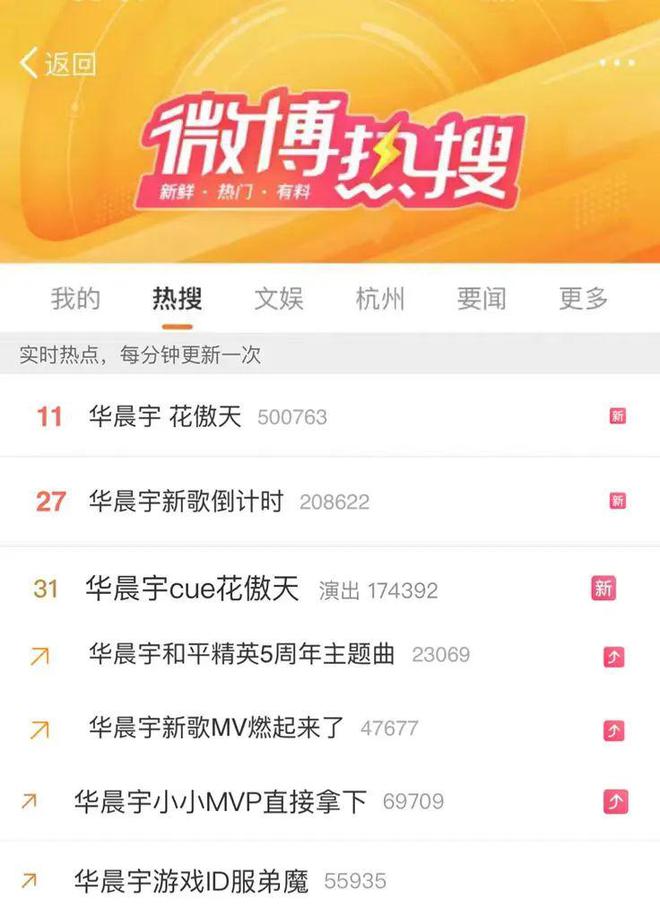Open topic 华晨宇游戏ID服弟魔
The height and width of the screenshot is (917, 660).
point(191,881)
